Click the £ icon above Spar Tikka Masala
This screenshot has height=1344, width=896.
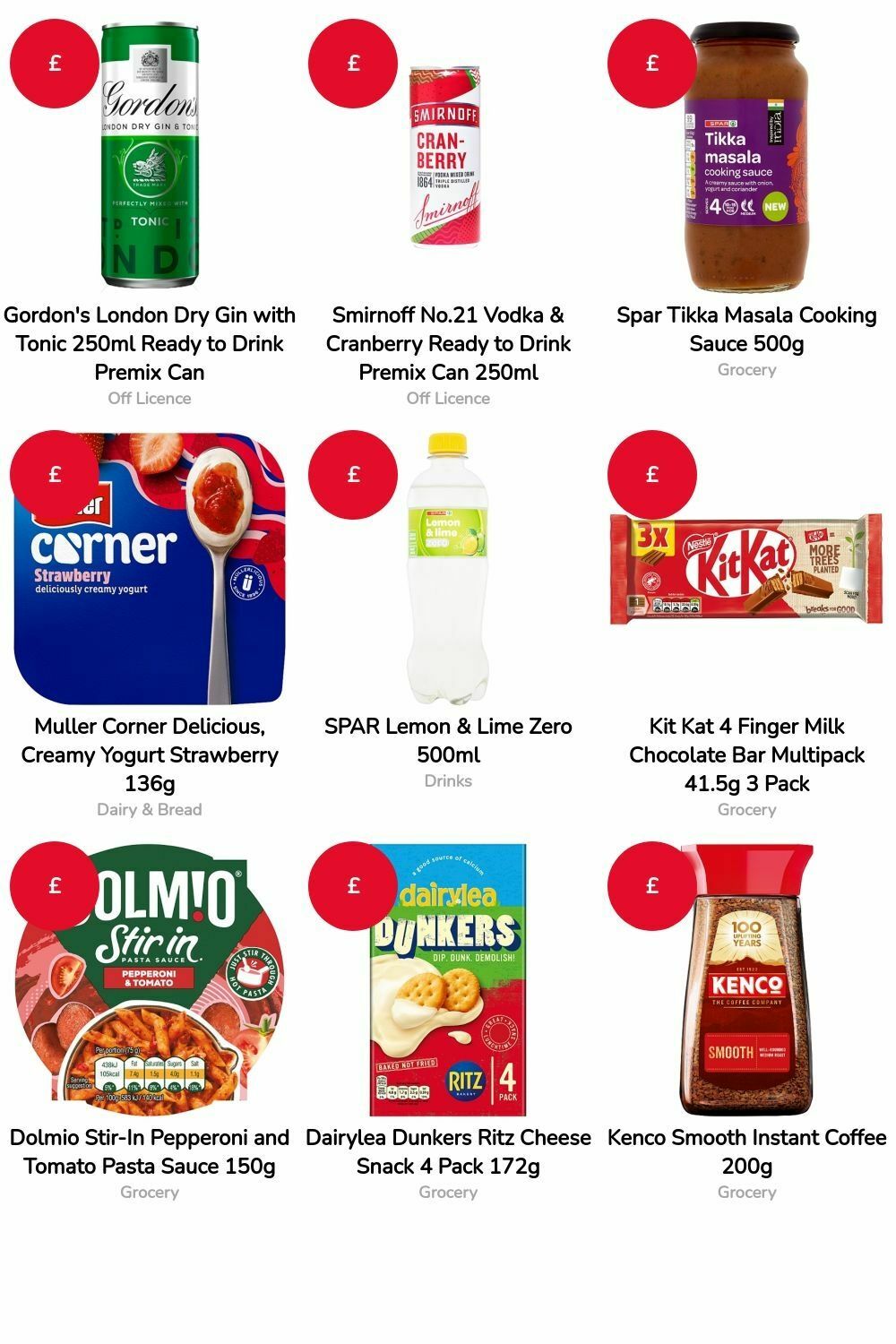[651, 63]
